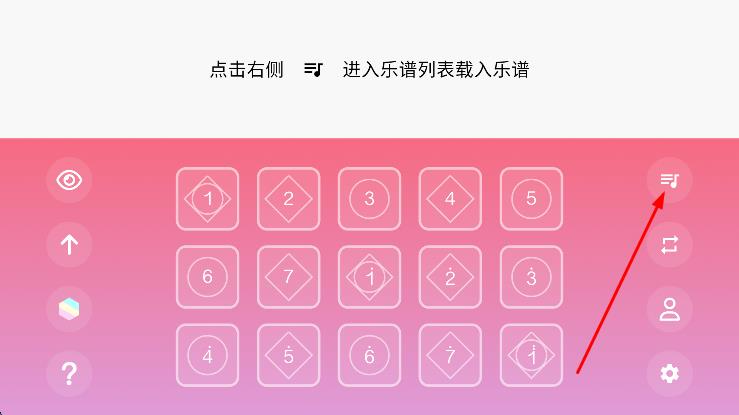Play the undotted note 7 key
This screenshot has width=739, height=415.
tap(288, 277)
